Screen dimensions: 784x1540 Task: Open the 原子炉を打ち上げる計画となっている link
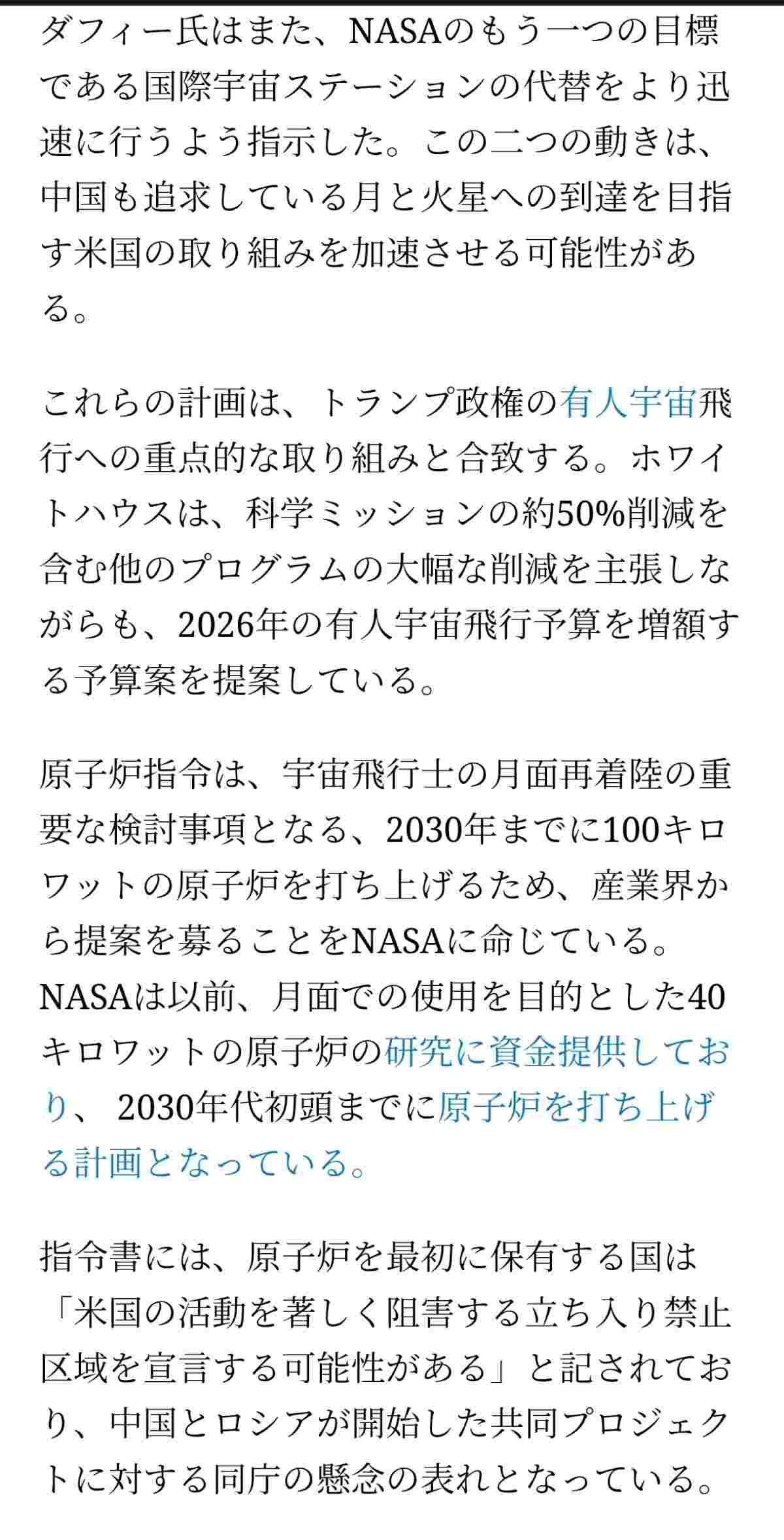575,1107
